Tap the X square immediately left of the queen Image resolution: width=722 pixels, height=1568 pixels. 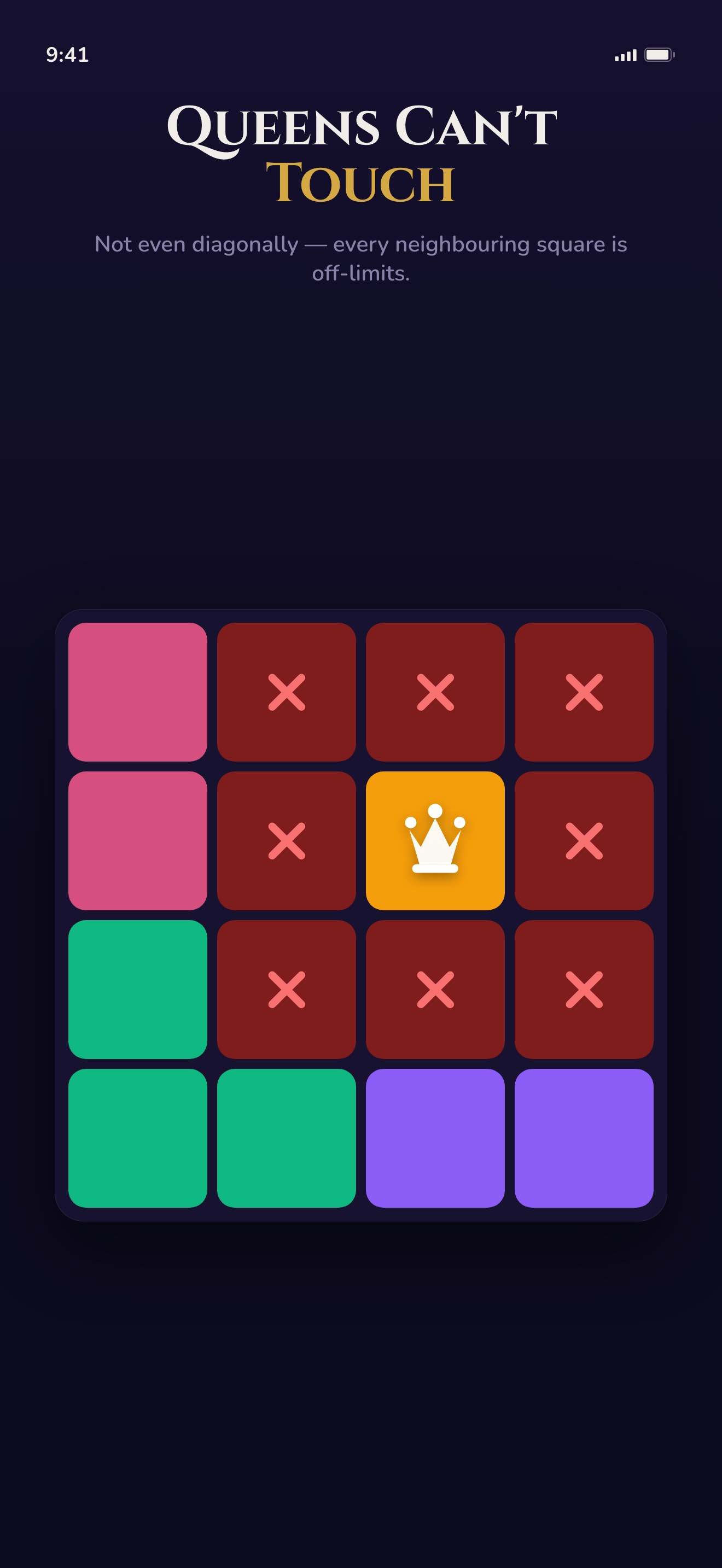pyautogui.click(x=286, y=841)
